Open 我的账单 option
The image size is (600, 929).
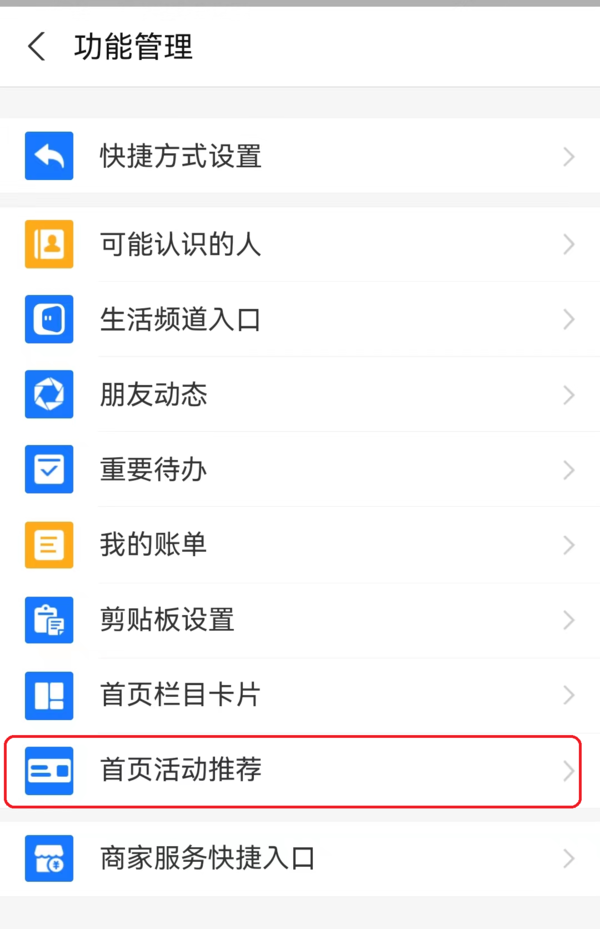[x=300, y=545]
